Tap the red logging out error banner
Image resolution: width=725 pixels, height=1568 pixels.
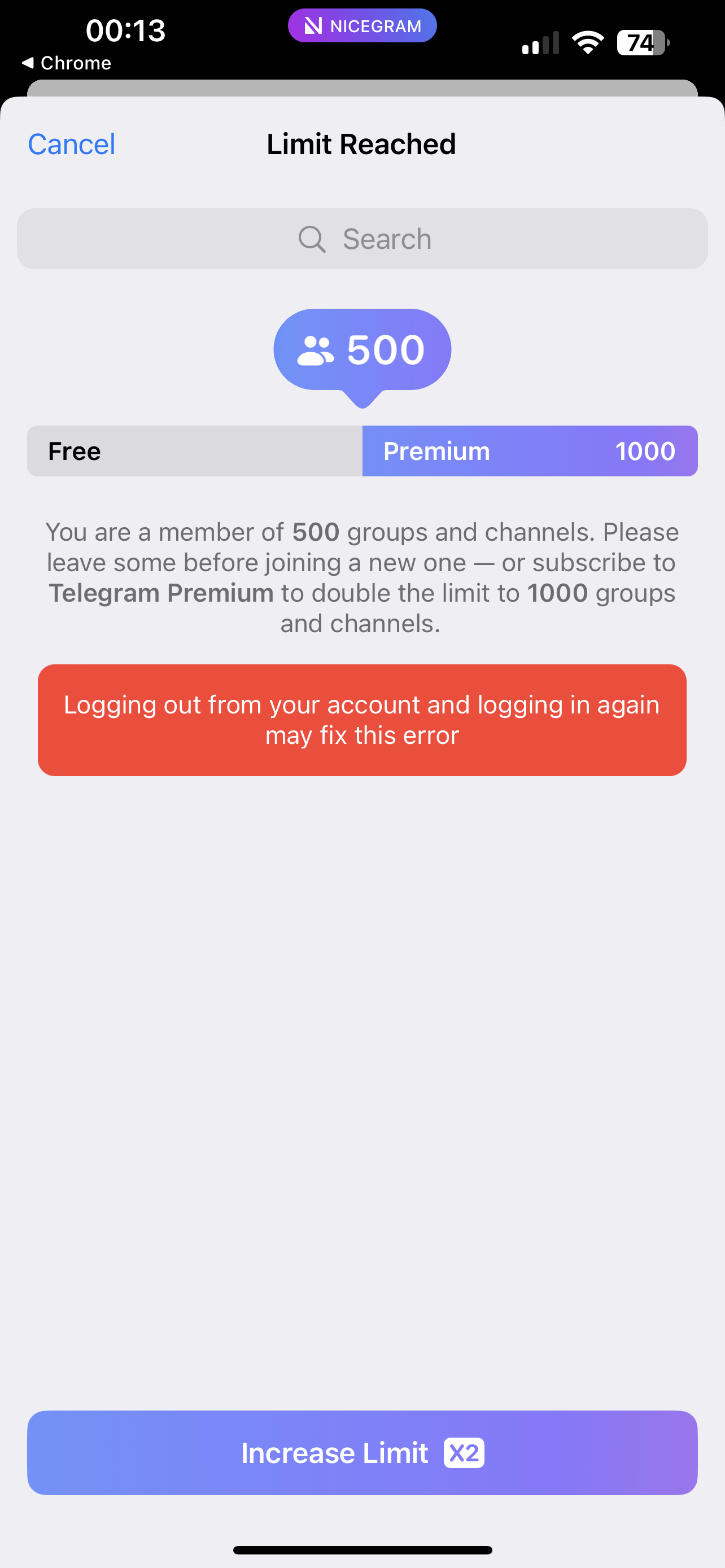(362, 720)
